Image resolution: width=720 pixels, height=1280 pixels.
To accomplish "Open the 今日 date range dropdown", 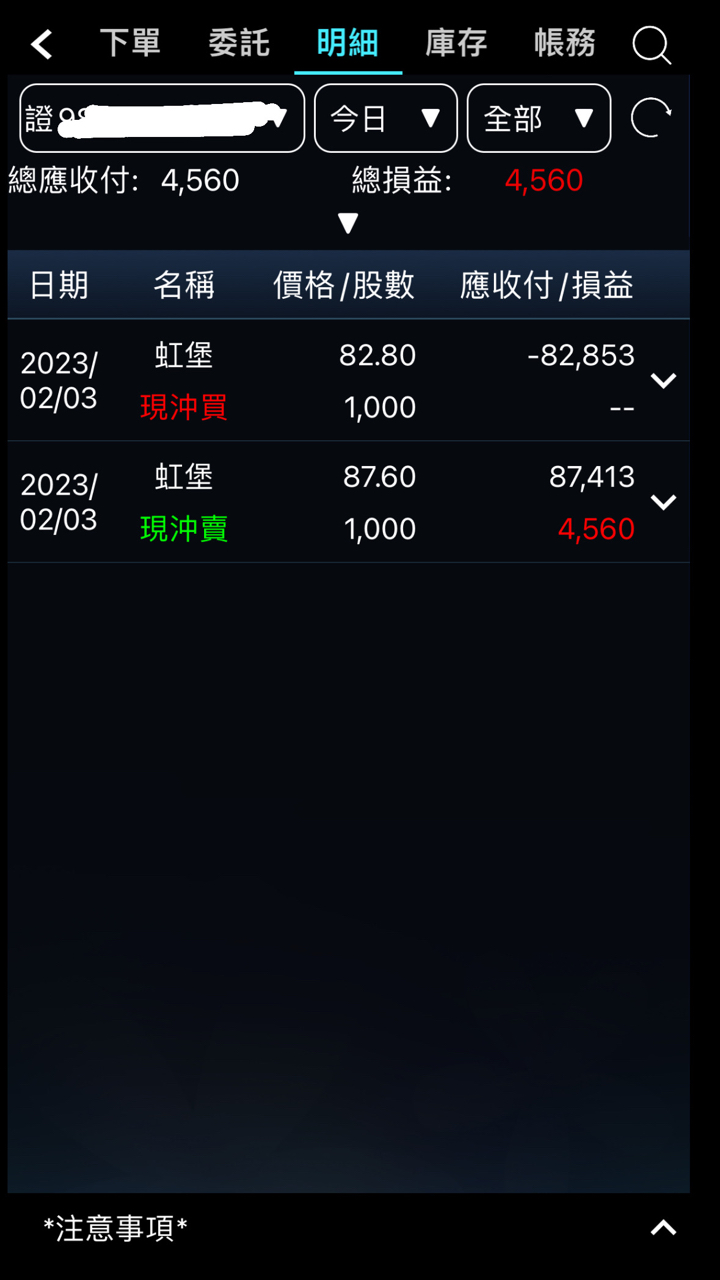I will click(386, 119).
